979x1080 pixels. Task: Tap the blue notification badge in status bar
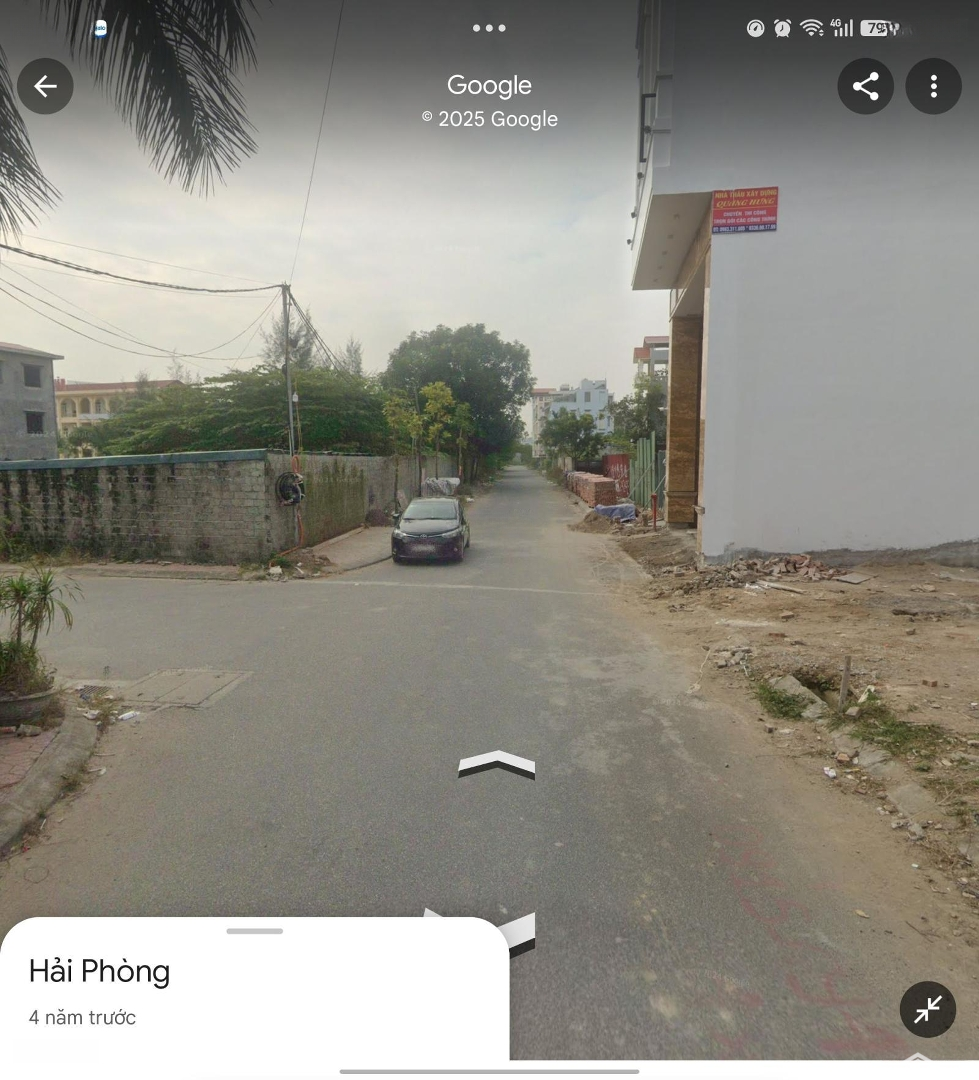pyautogui.click(x=100, y=29)
